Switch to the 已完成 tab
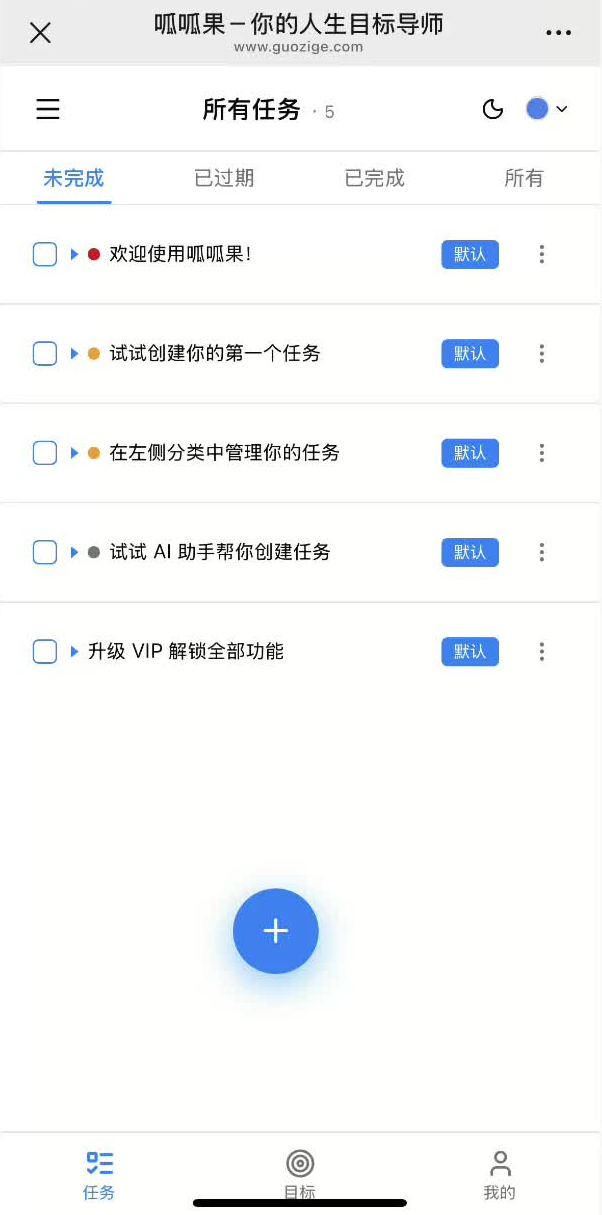 pos(374,178)
